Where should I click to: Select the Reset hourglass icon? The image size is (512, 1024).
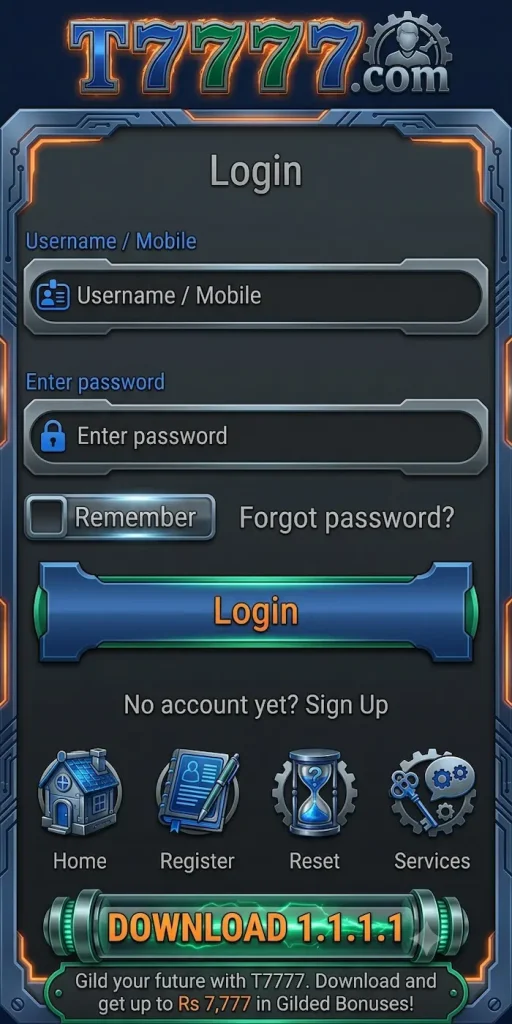(x=315, y=792)
